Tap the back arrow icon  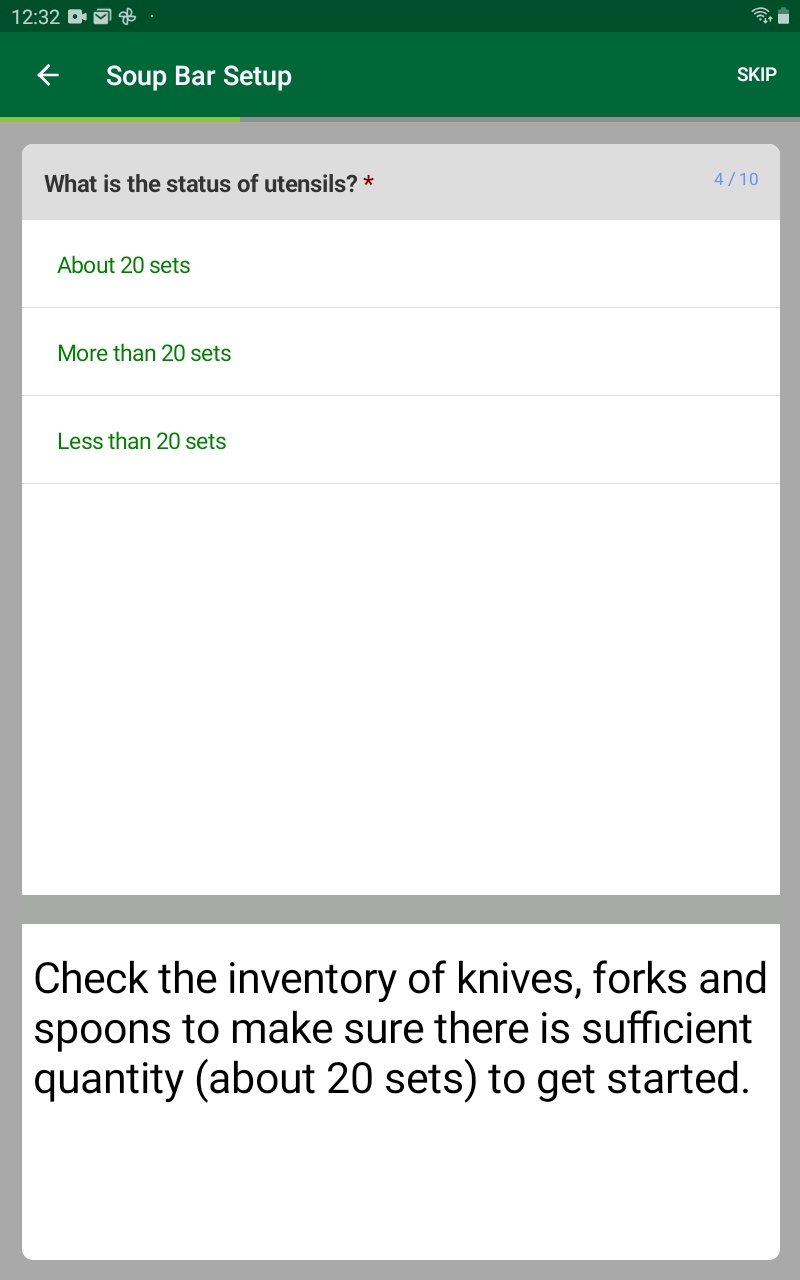click(47, 75)
